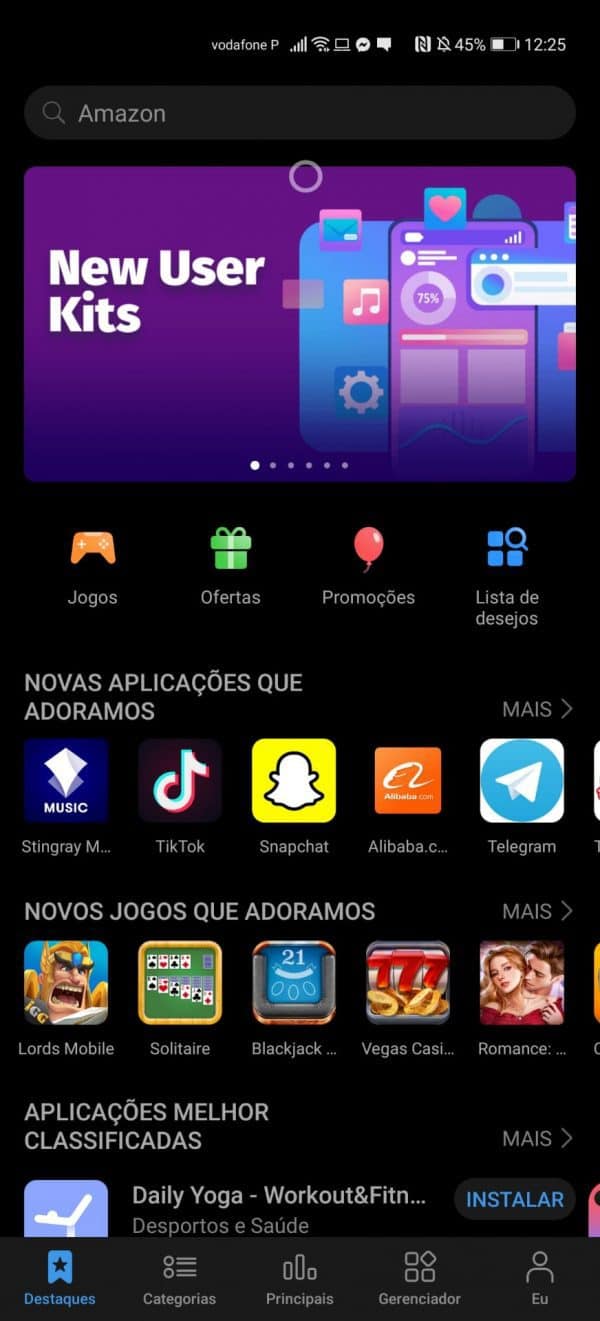Image resolution: width=600 pixels, height=1321 pixels.
Task: Install Daily Yoga with INSTALAR
Action: 514,1199
